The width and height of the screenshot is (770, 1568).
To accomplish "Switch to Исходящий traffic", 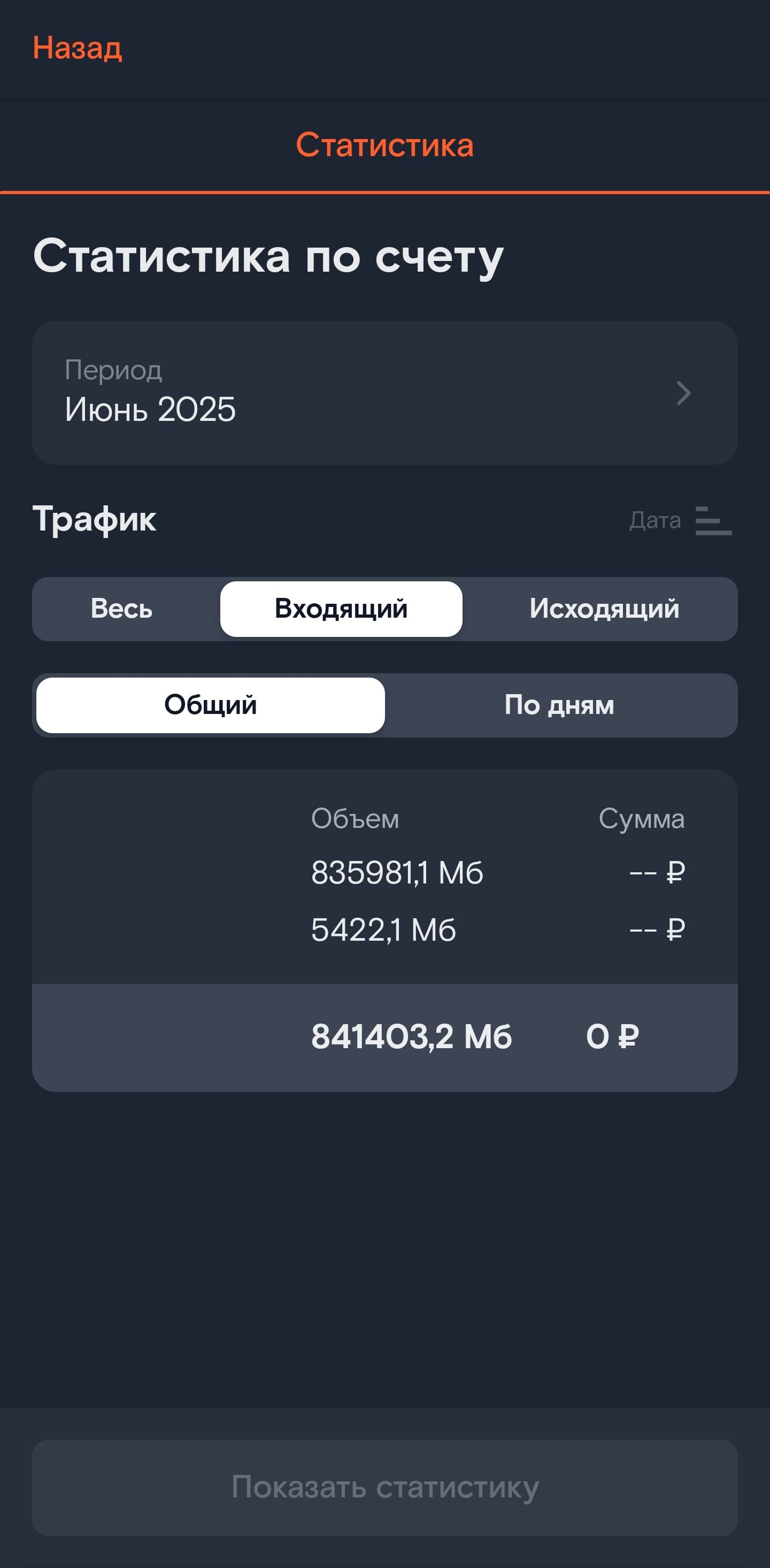I will (604, 609).
